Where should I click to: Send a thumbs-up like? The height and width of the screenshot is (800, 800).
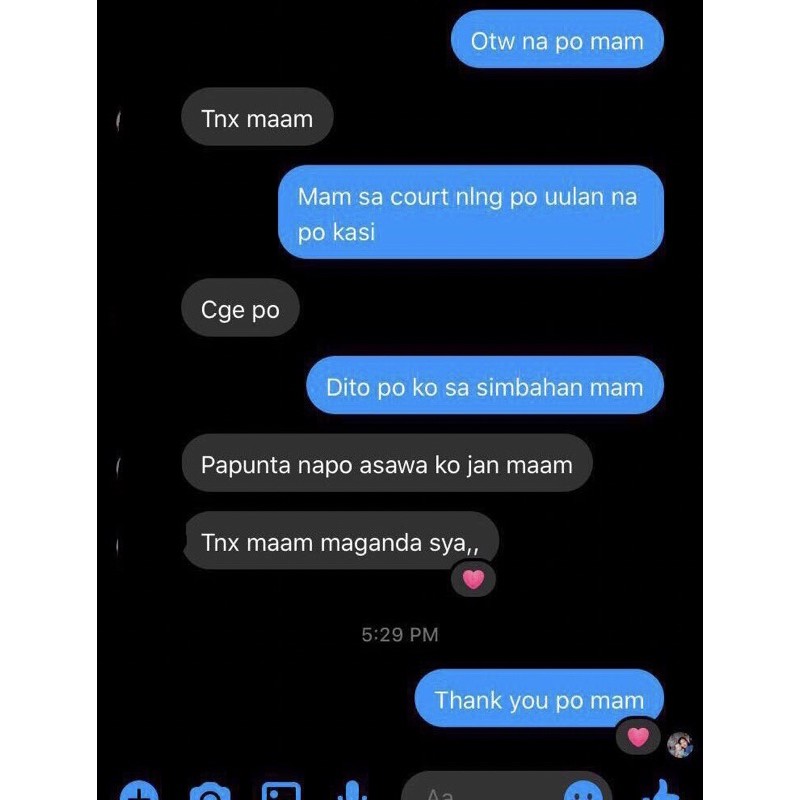(661, 790)
